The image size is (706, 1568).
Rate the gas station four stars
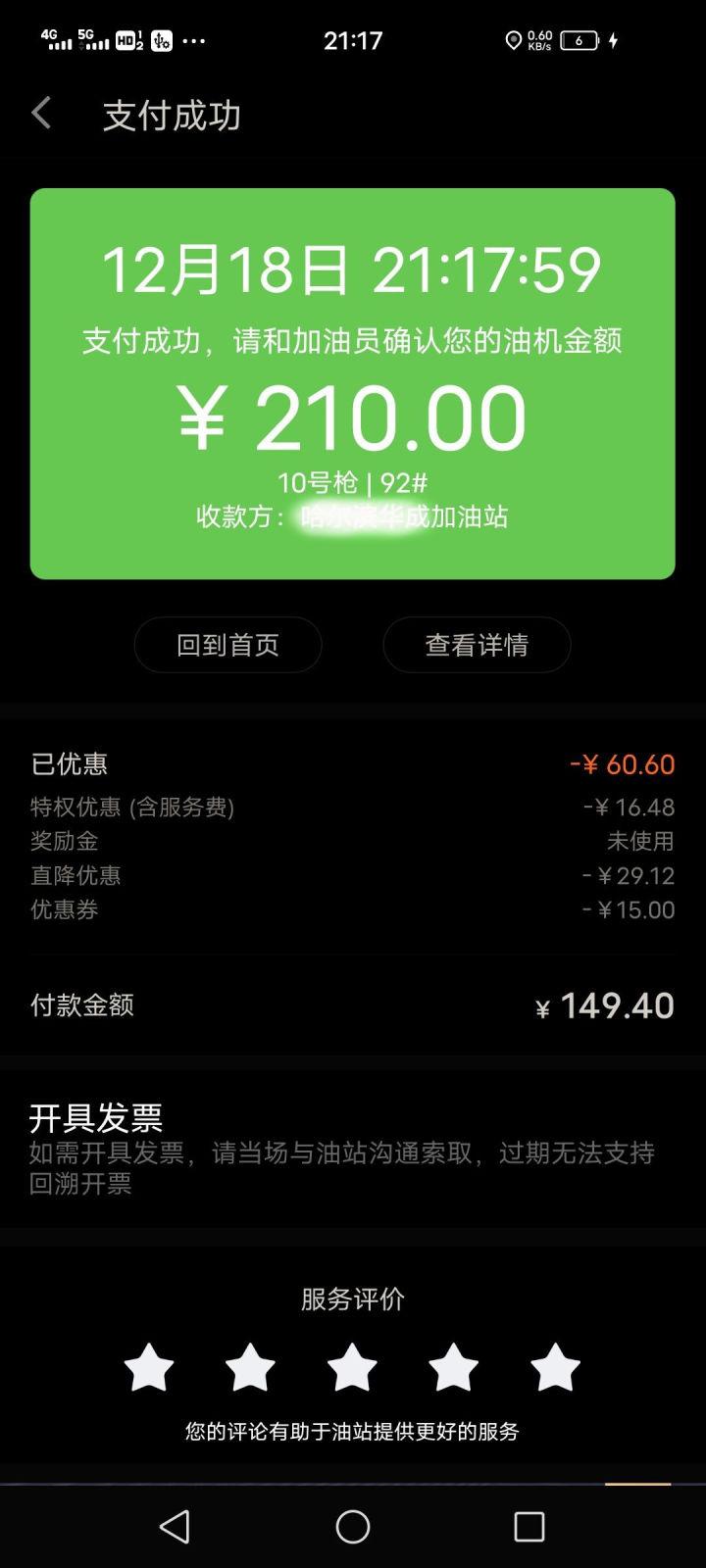tap(453, 1367)
